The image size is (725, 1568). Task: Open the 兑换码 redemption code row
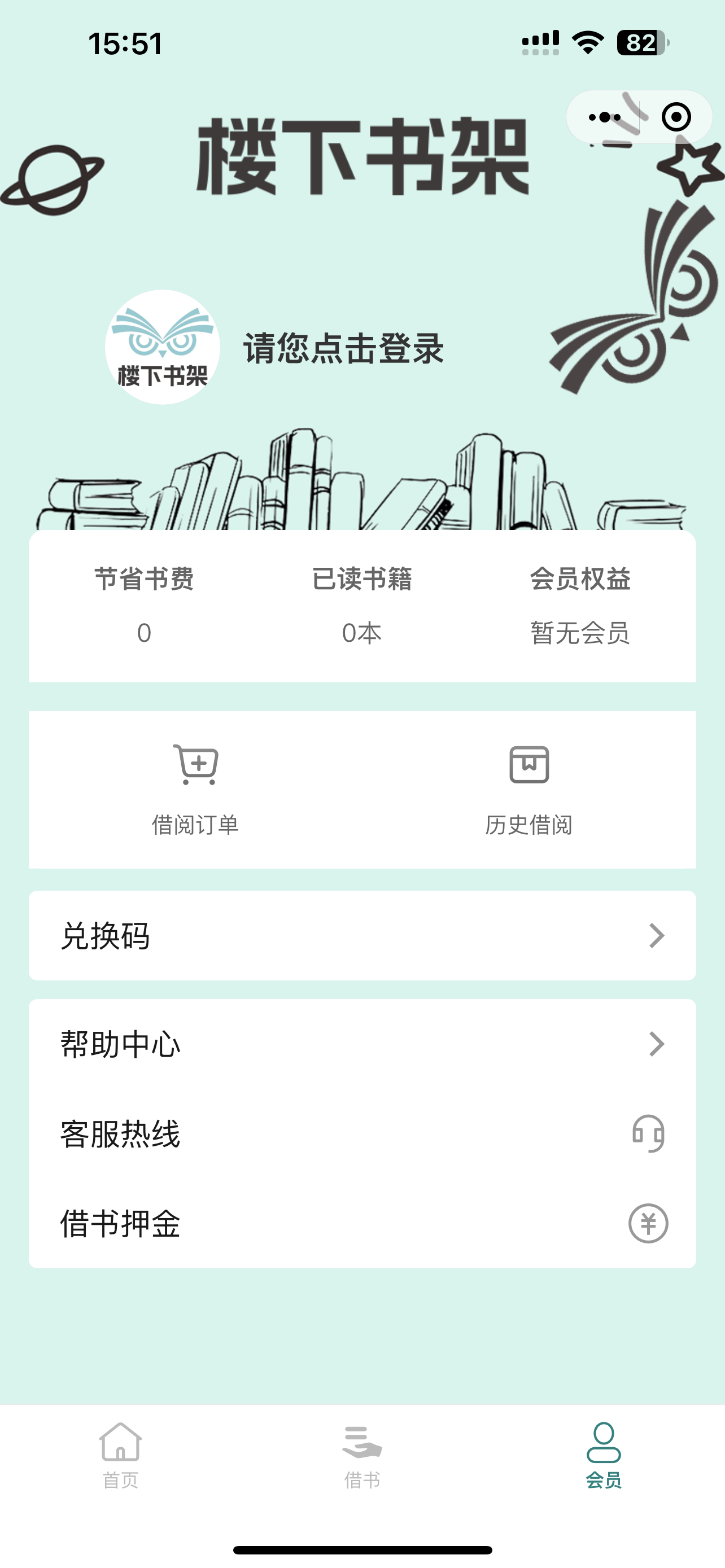362,935
